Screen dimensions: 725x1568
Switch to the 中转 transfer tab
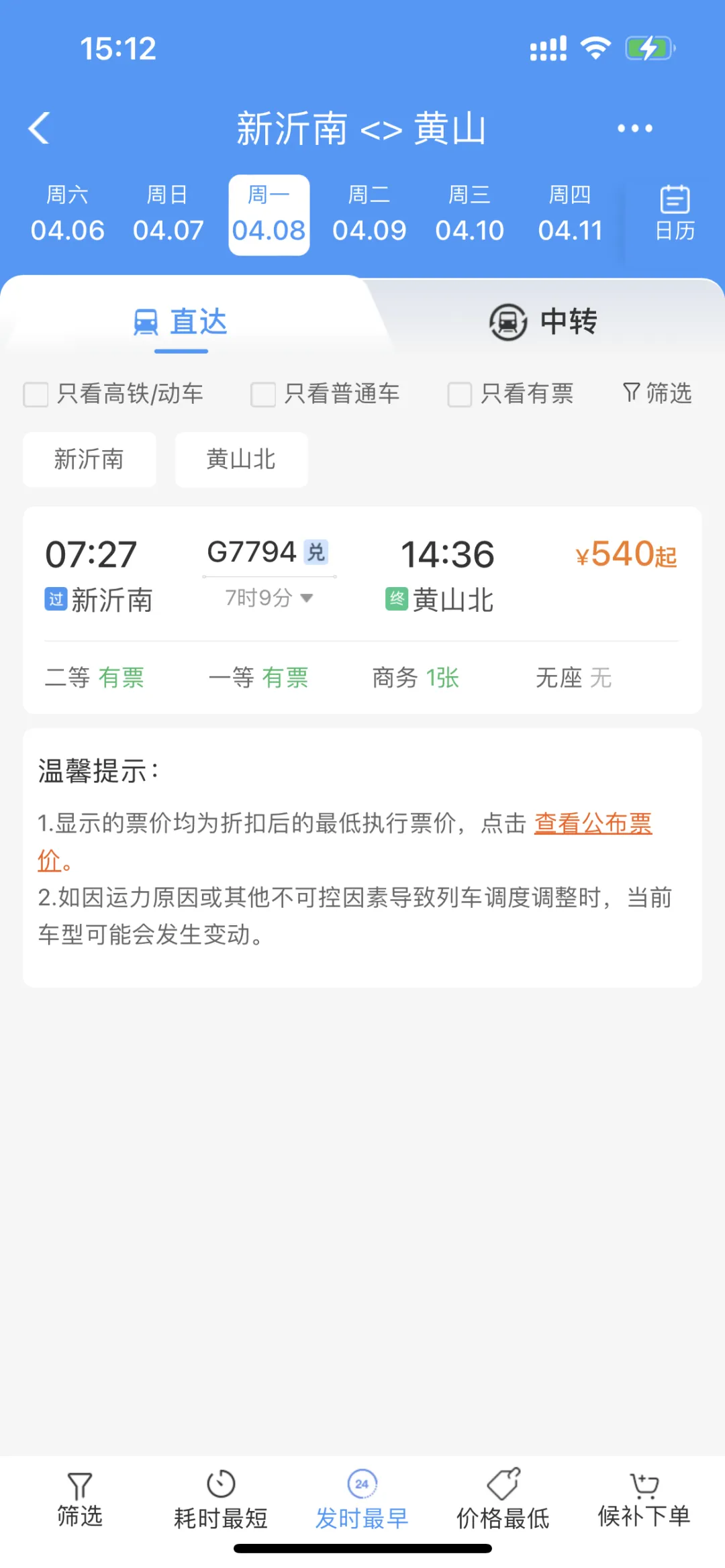[544, 321]
